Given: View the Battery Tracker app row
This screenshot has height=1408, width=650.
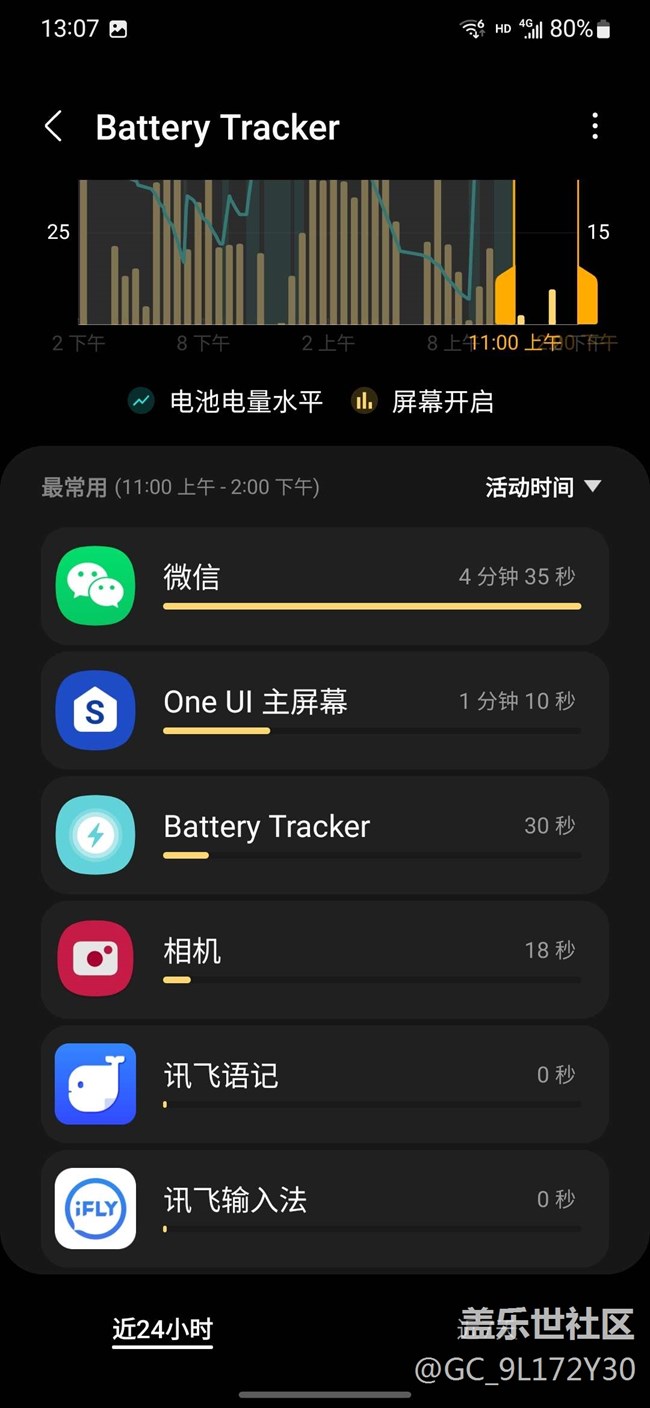Looking at the screenshot, I should (325, 835).
